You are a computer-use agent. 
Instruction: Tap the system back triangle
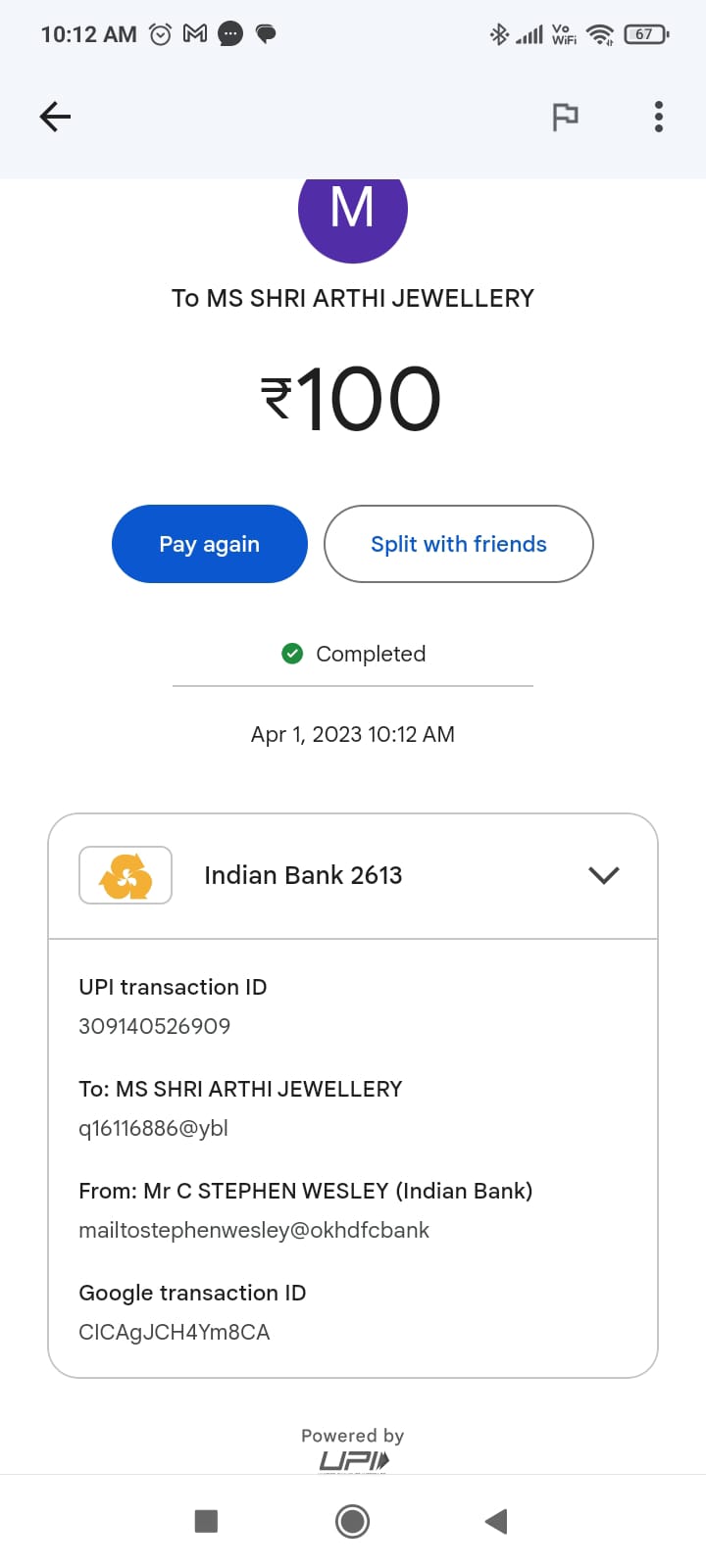click(x=496, y=1521)
